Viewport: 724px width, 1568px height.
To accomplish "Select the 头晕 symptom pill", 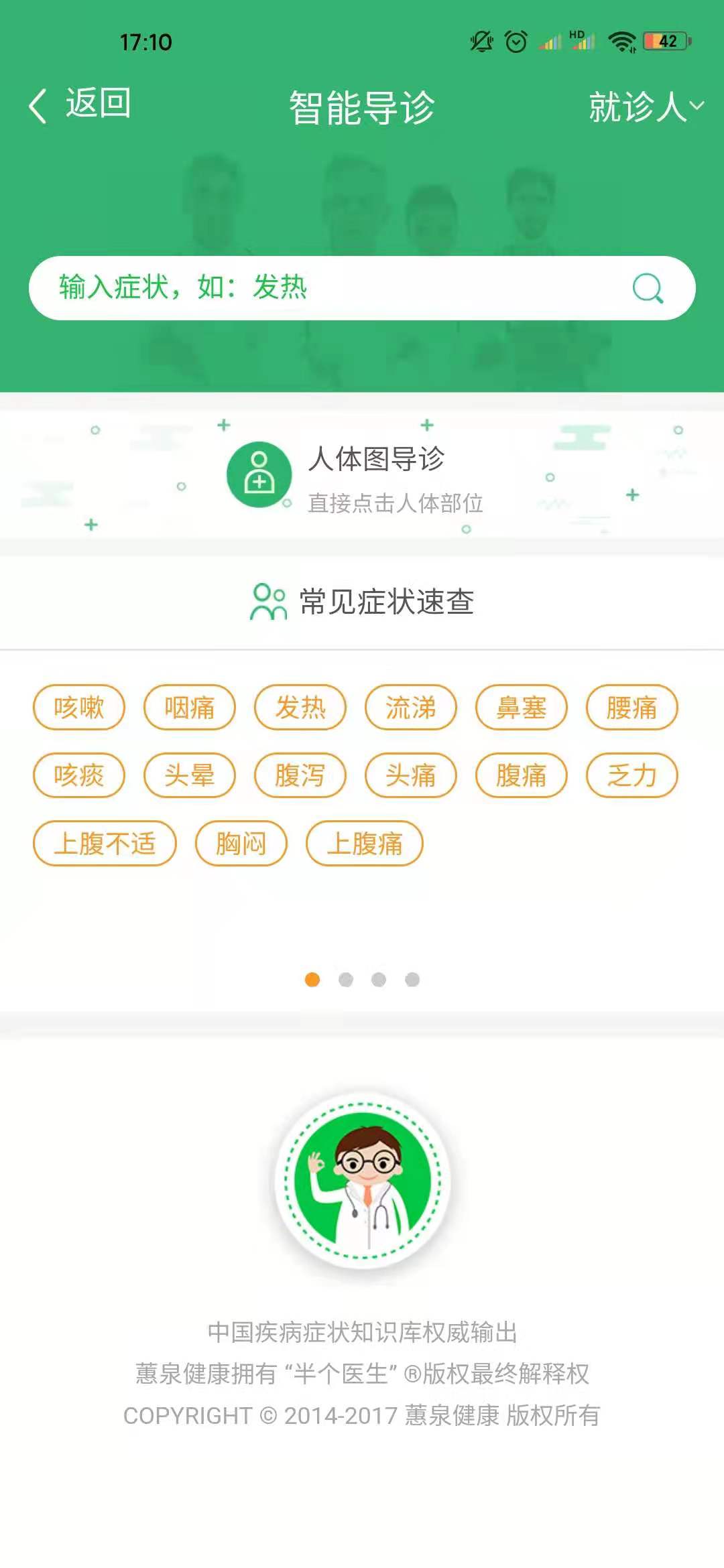I will [189, 775].
